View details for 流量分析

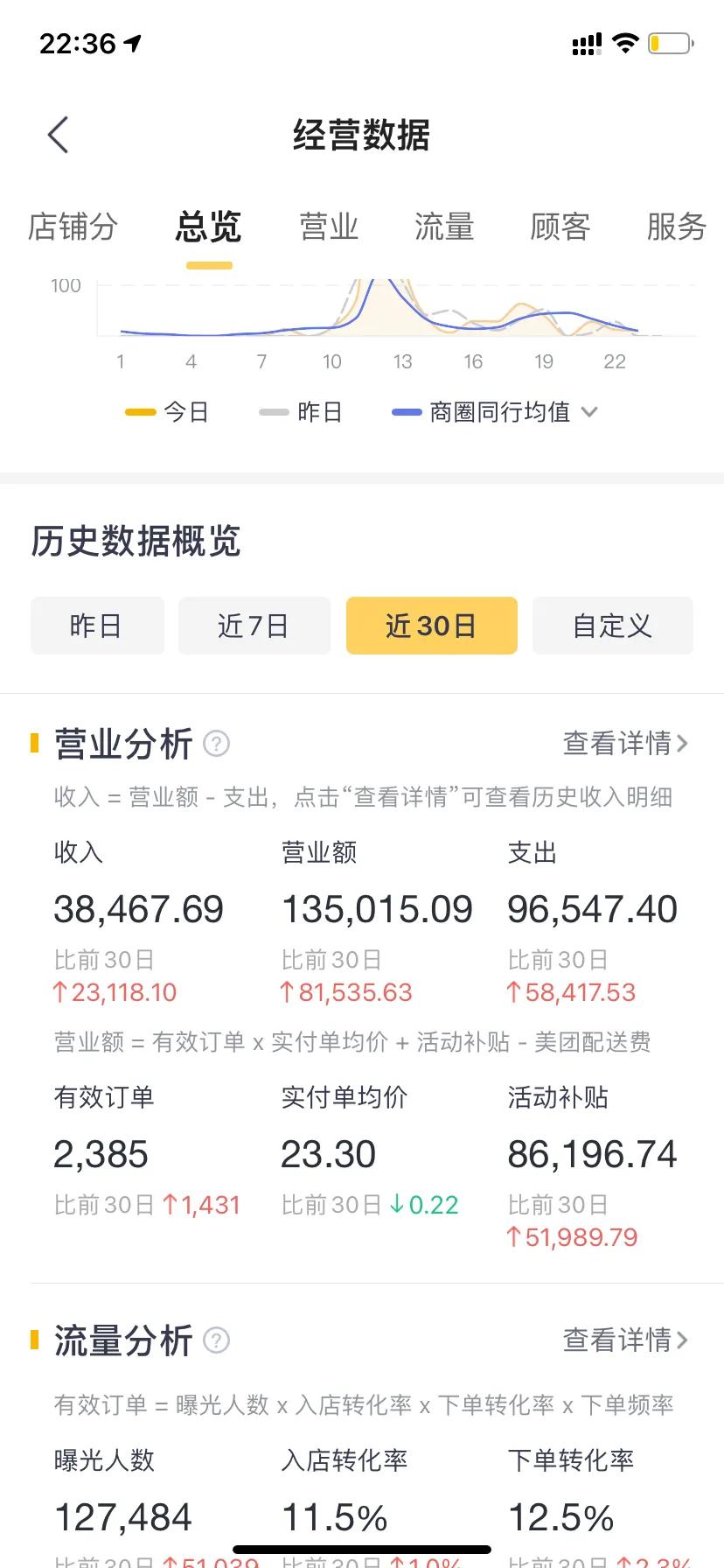(x=625, y=1340)
